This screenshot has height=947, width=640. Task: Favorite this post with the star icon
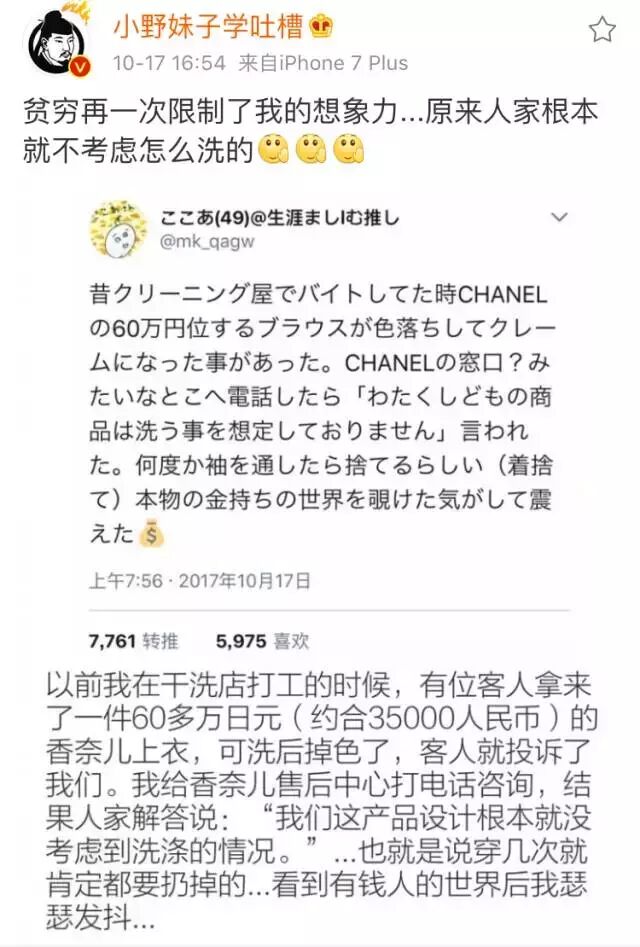click(x=602, y=30)
